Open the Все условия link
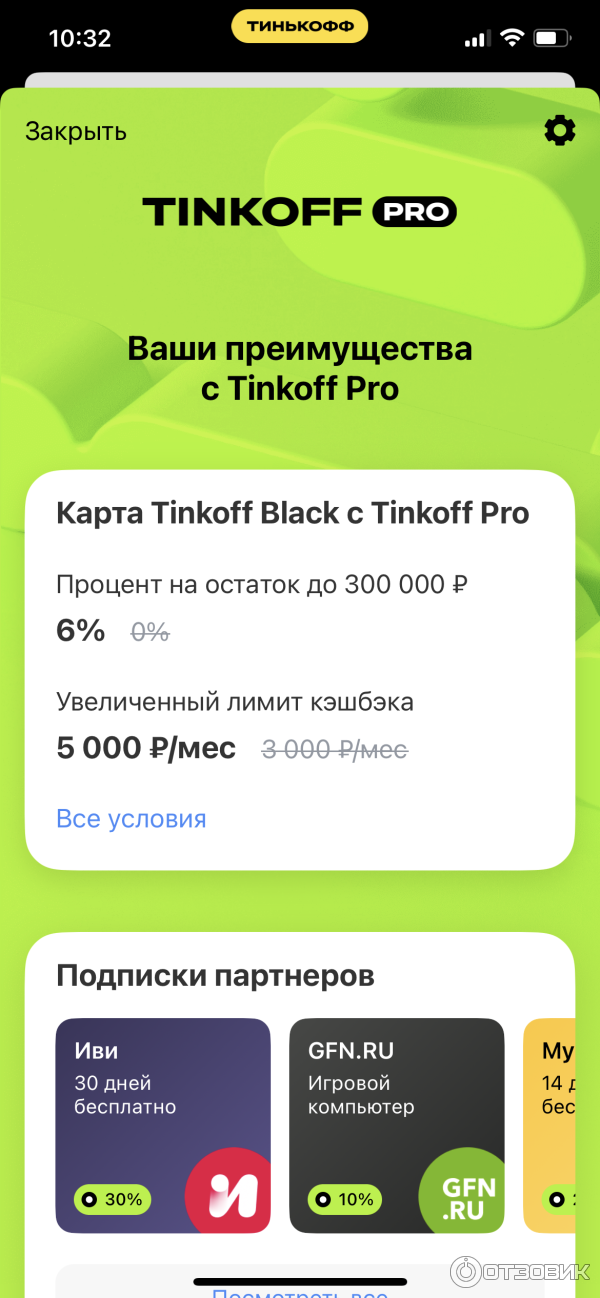Image resolution: width=600 pixels, height=1298 pixels. [131, 819]
